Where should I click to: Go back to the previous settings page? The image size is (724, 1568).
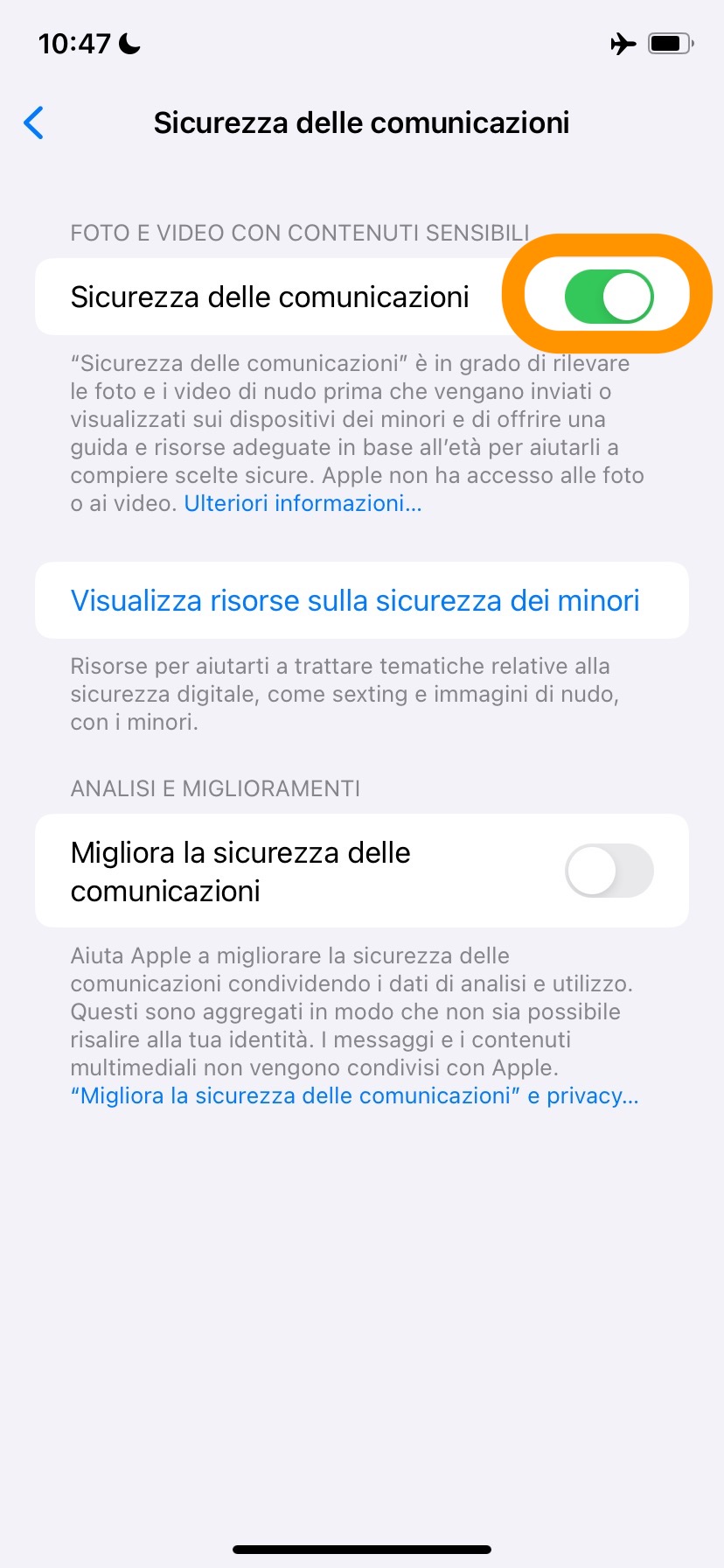point(34,122)
